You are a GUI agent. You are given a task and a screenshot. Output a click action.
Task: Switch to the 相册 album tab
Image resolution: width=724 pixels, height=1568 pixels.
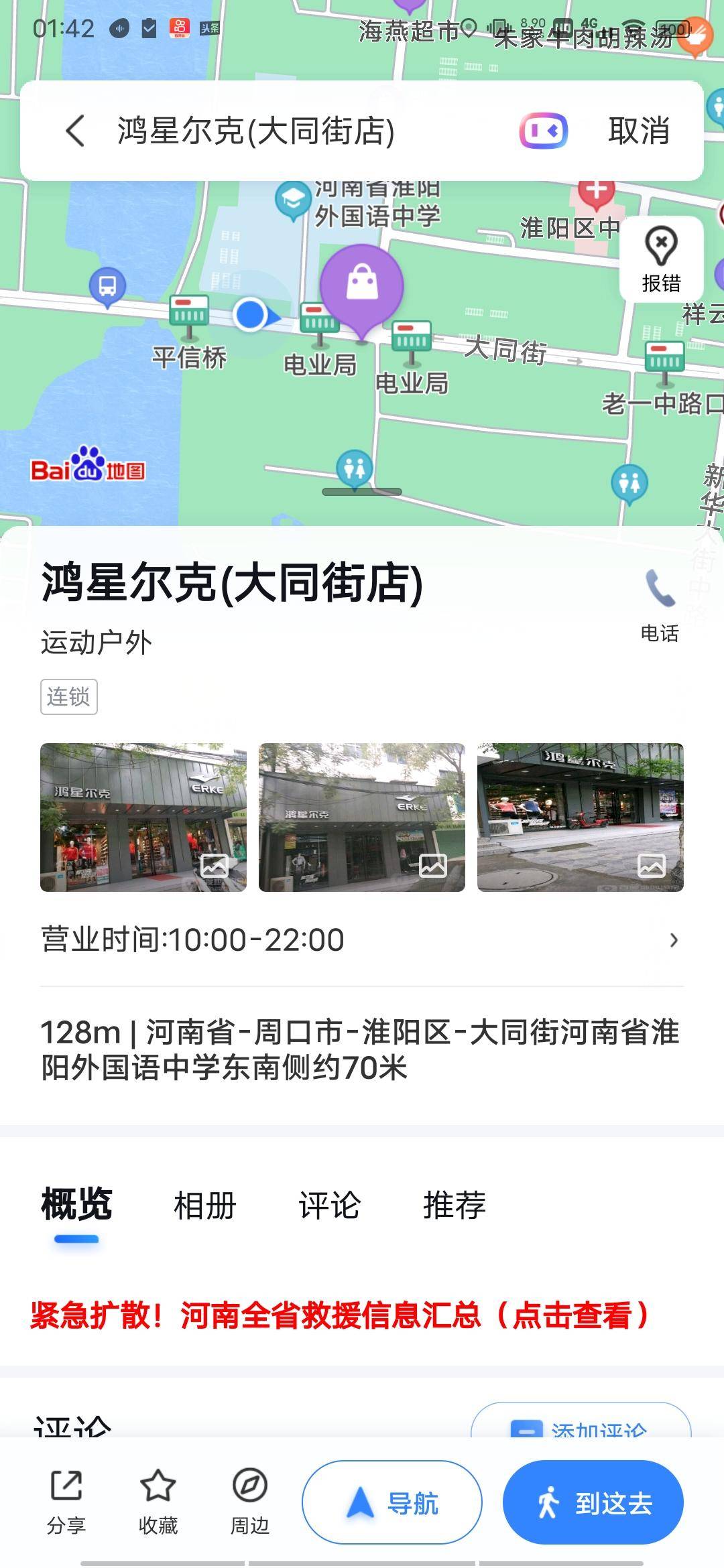(205, 1205)
